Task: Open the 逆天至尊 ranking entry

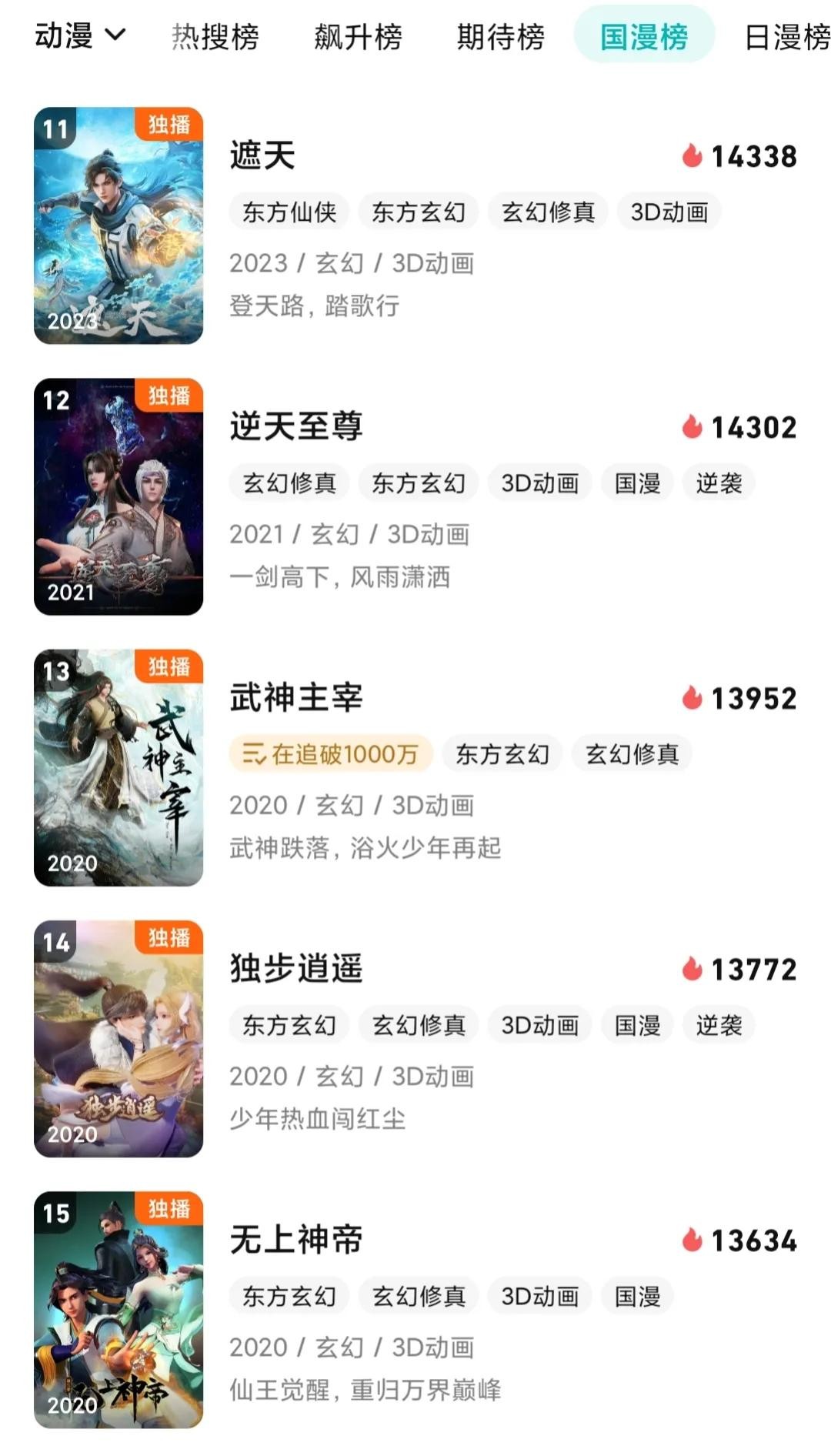Action: 296,426
